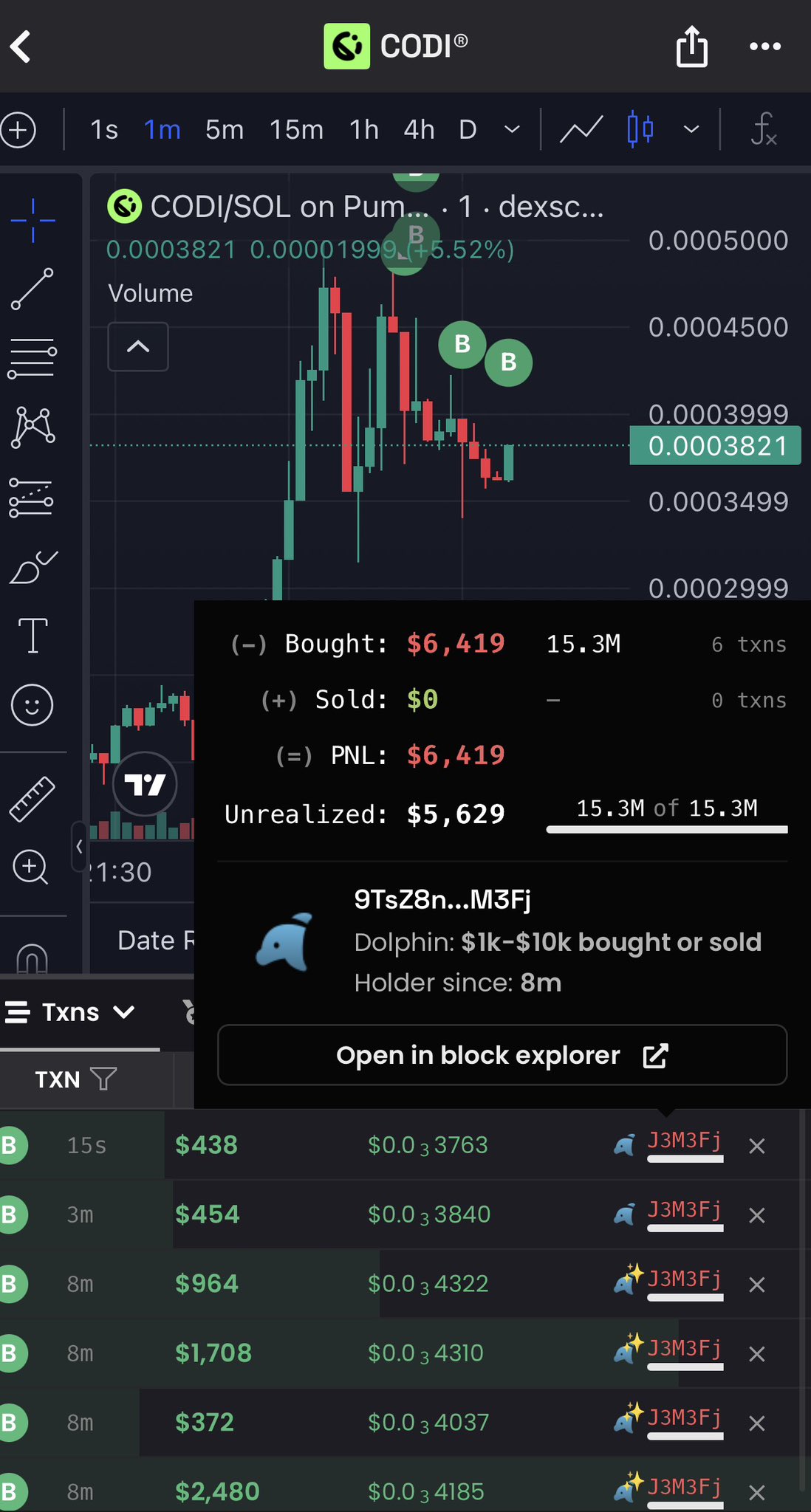The width and height of the screenshot is (811, 1512).
Task: Open in block explorer
Action: point(502,1055)
